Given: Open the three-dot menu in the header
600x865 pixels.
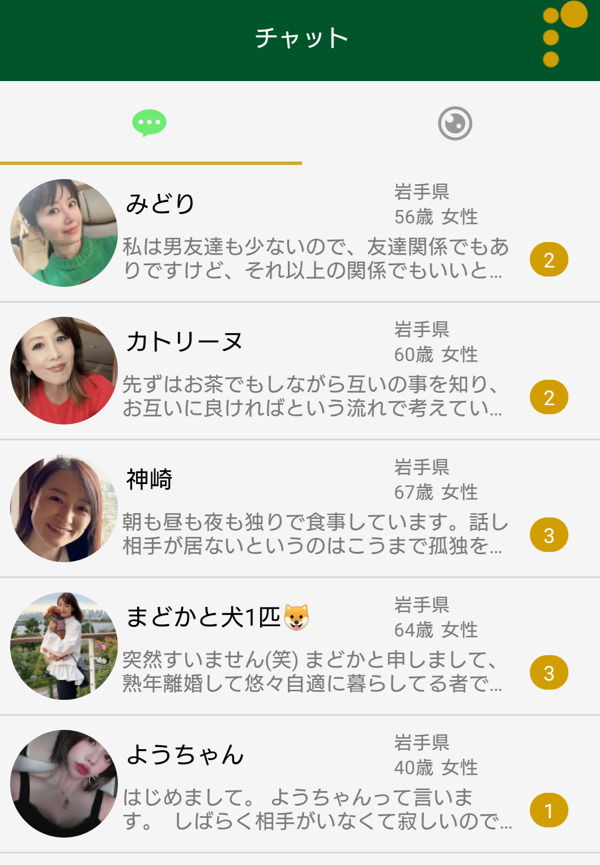Looking at the screenshot, I should coord(551,38).
